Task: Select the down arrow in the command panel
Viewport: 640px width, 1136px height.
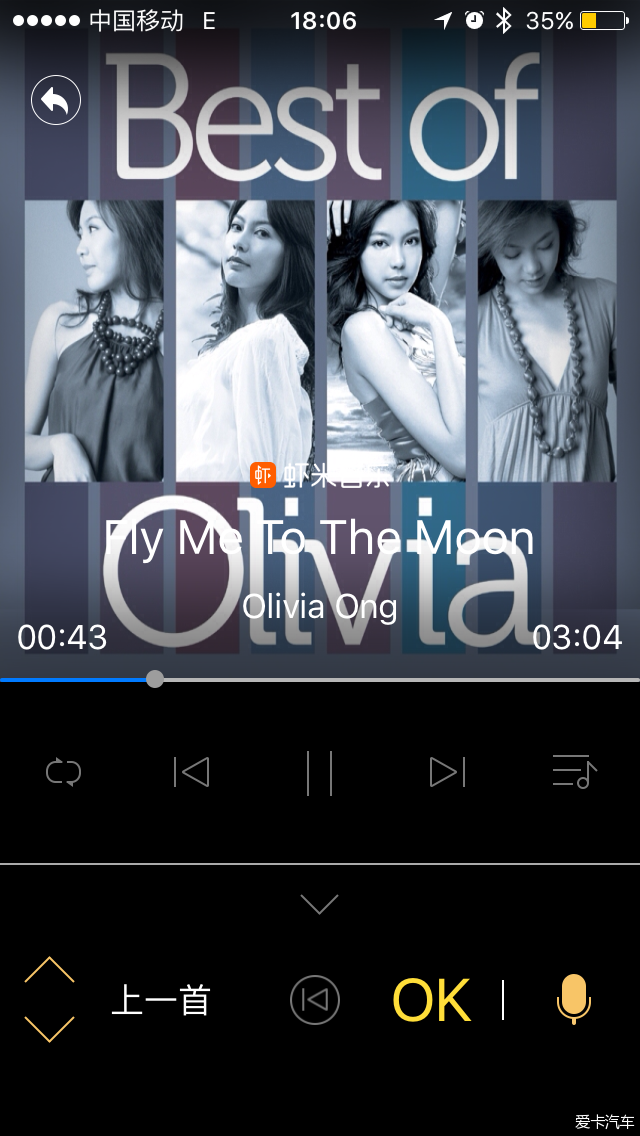Action: coord(49,1028)
